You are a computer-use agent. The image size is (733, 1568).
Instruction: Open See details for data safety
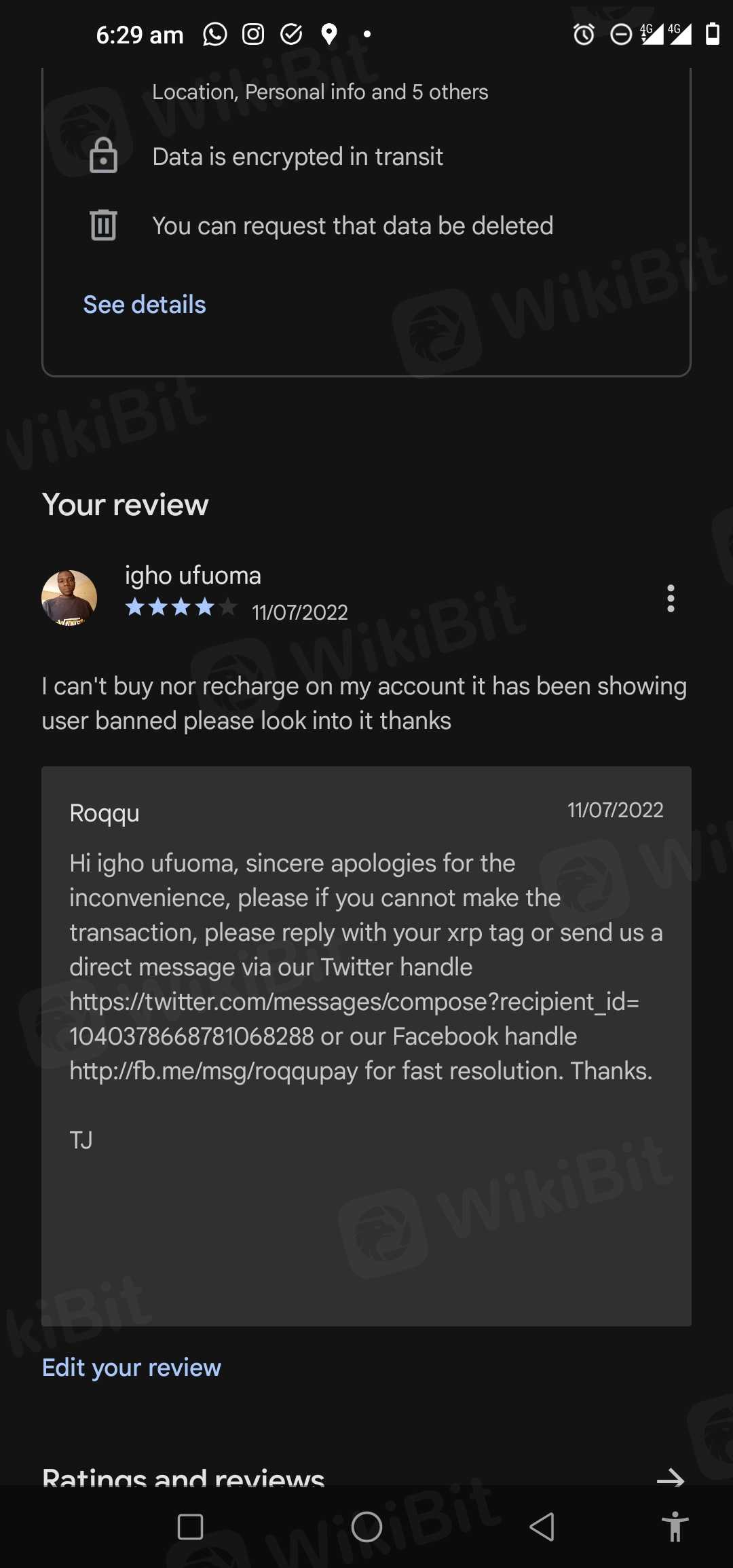144,305
